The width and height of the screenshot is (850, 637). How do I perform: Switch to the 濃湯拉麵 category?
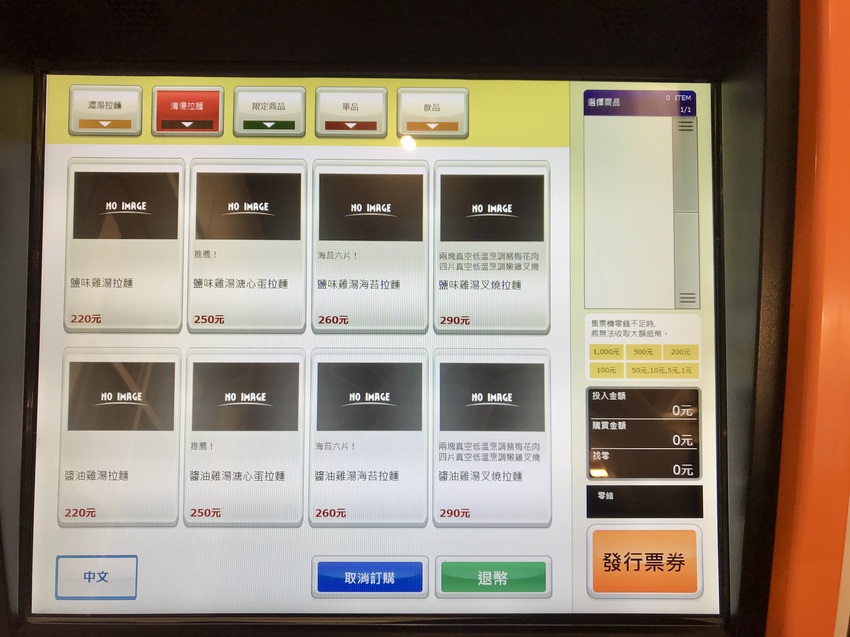[x=105, y=111]
